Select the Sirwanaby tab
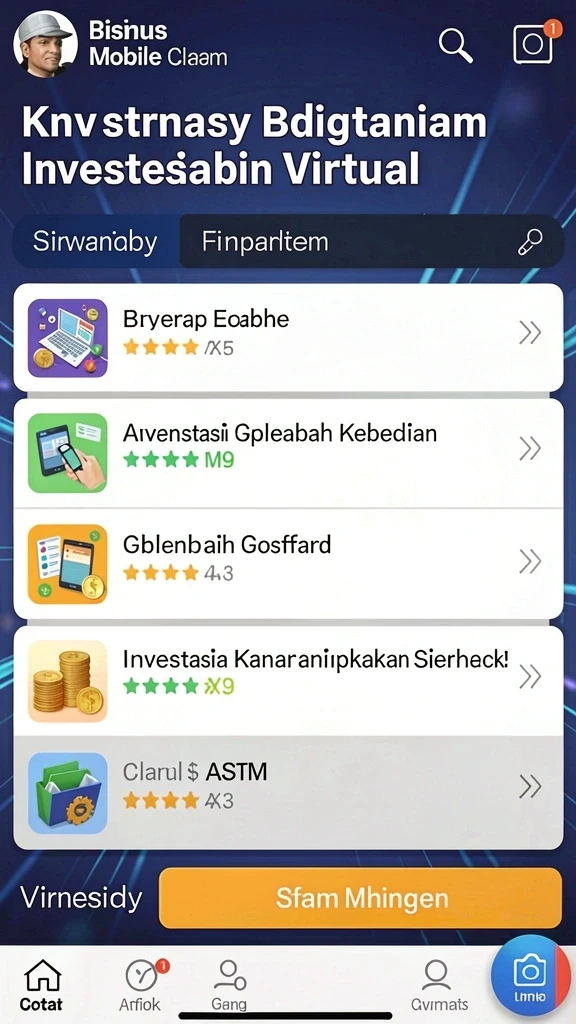The height and width of the screenshot is (1024, 576). tap(95, 242)
